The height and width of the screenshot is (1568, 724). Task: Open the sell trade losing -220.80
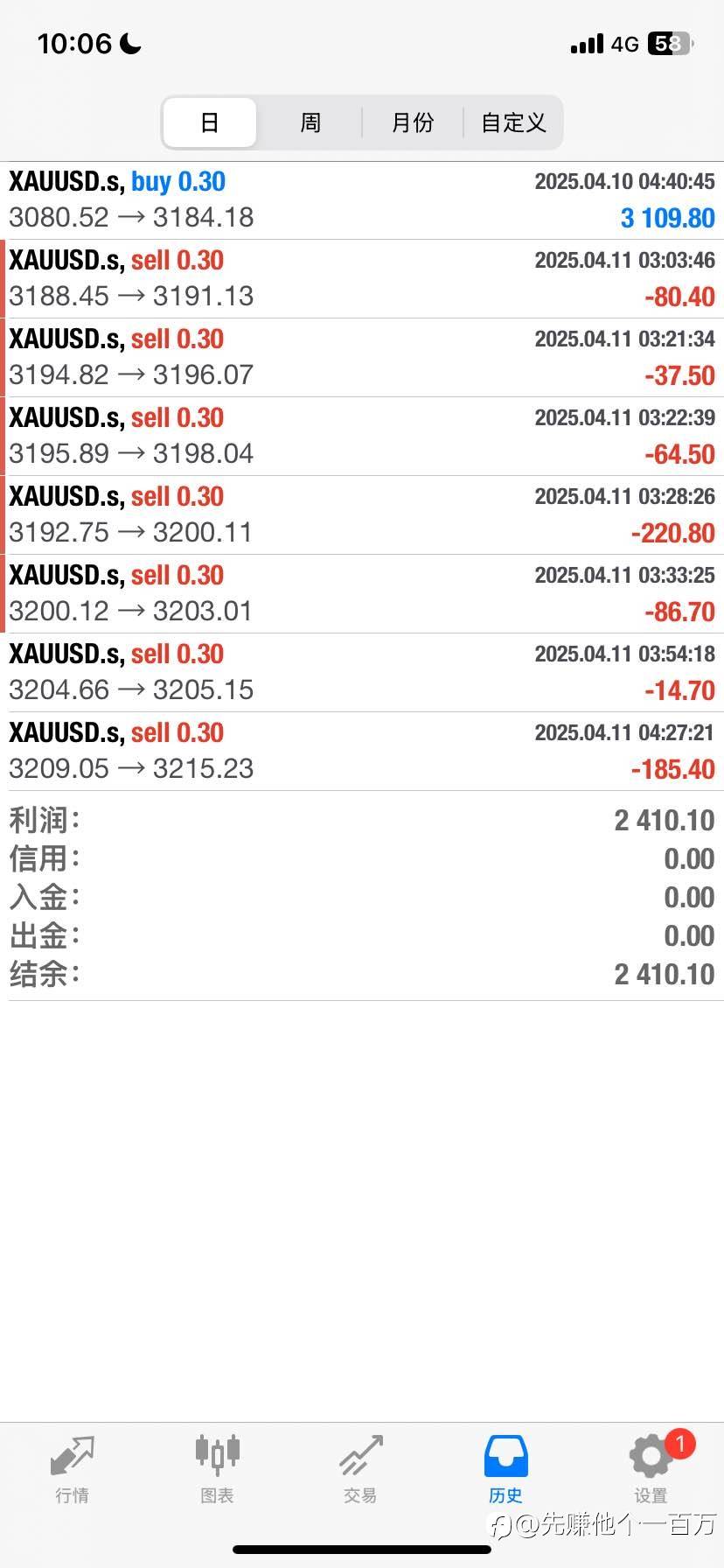tap(362, 515)
